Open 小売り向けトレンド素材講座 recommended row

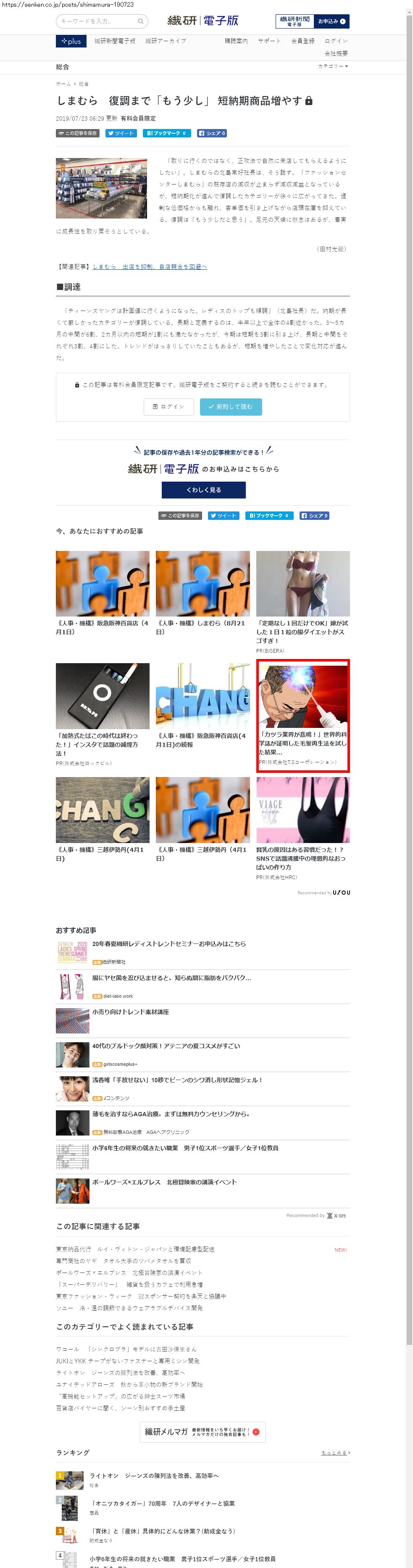pos(130,1012)
